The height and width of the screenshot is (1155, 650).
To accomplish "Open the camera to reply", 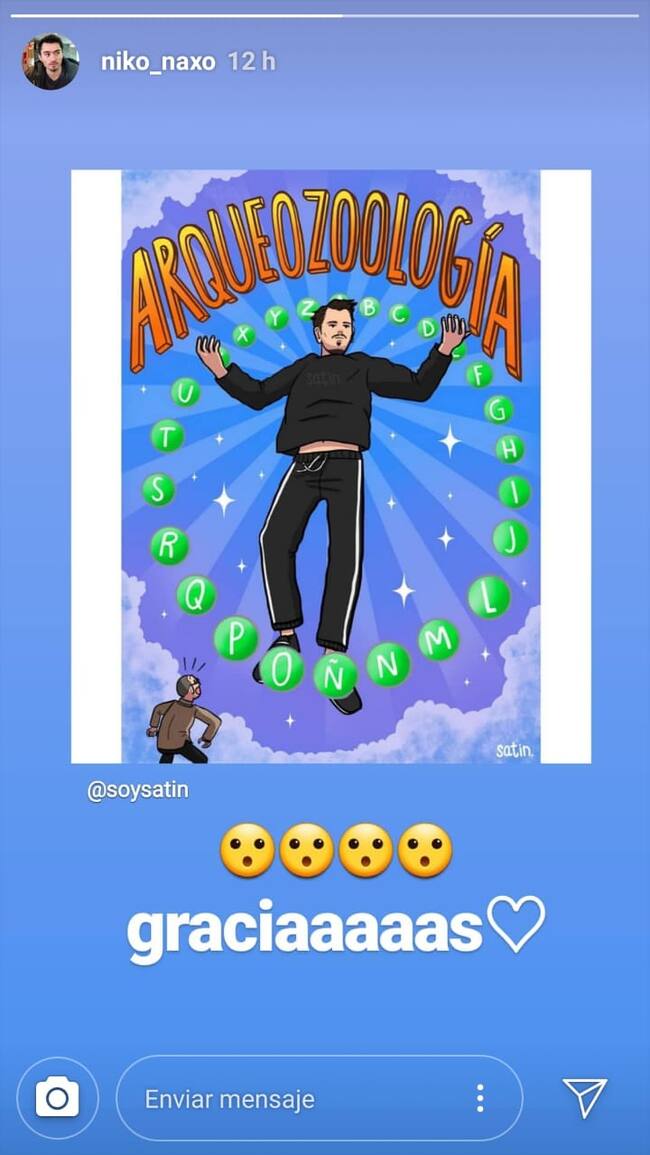I will pyautogui.click(x=58, y=1098).
